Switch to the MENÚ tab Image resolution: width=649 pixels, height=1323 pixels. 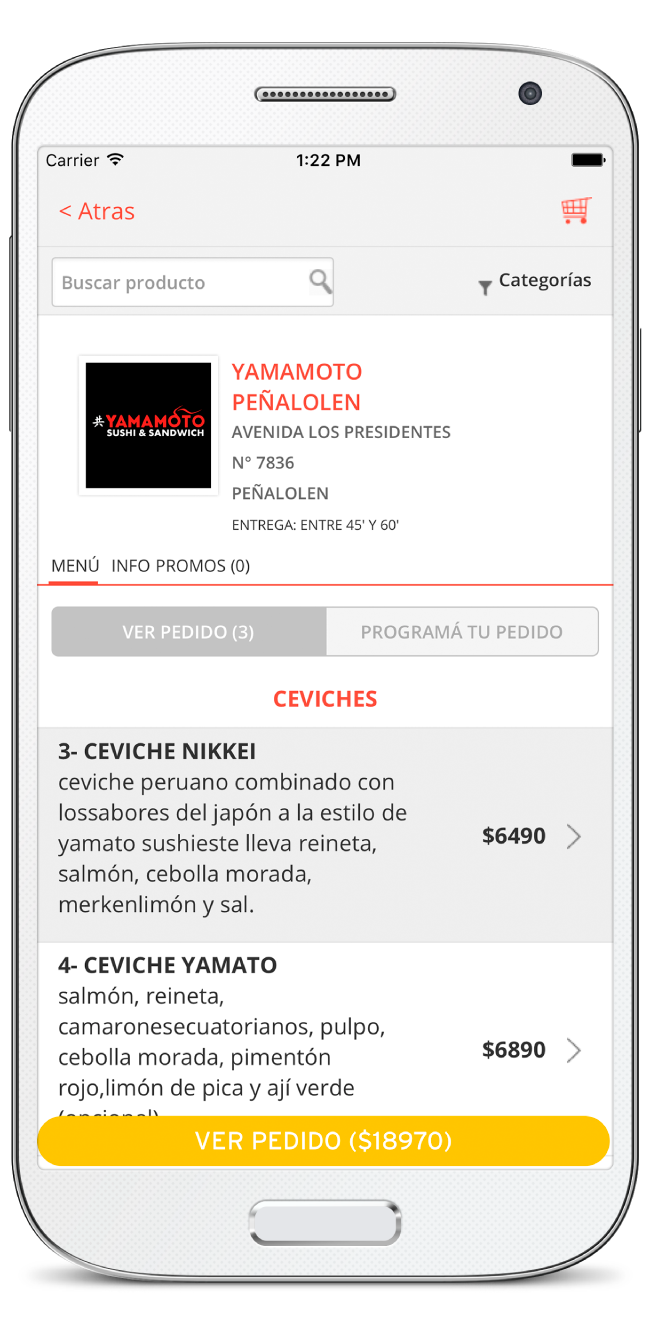tap(75, 566)
